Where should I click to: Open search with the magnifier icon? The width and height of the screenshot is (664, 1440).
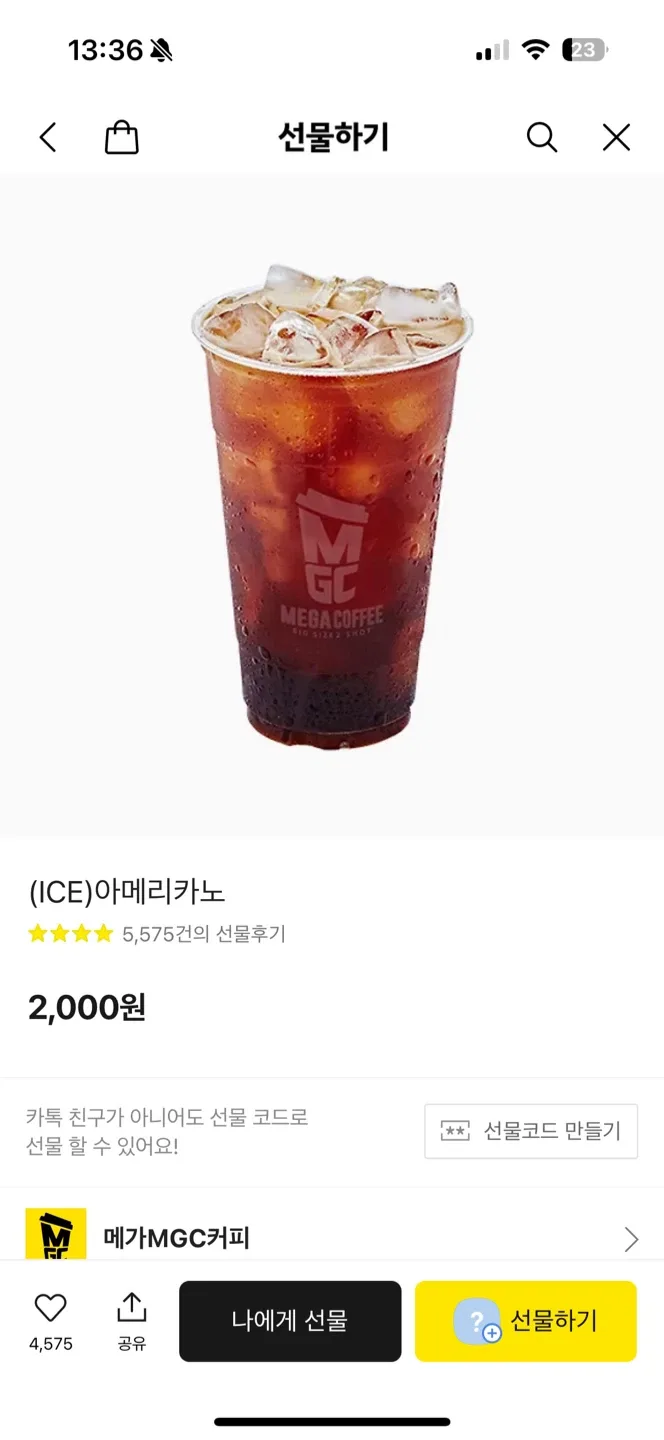coord(541,137)
